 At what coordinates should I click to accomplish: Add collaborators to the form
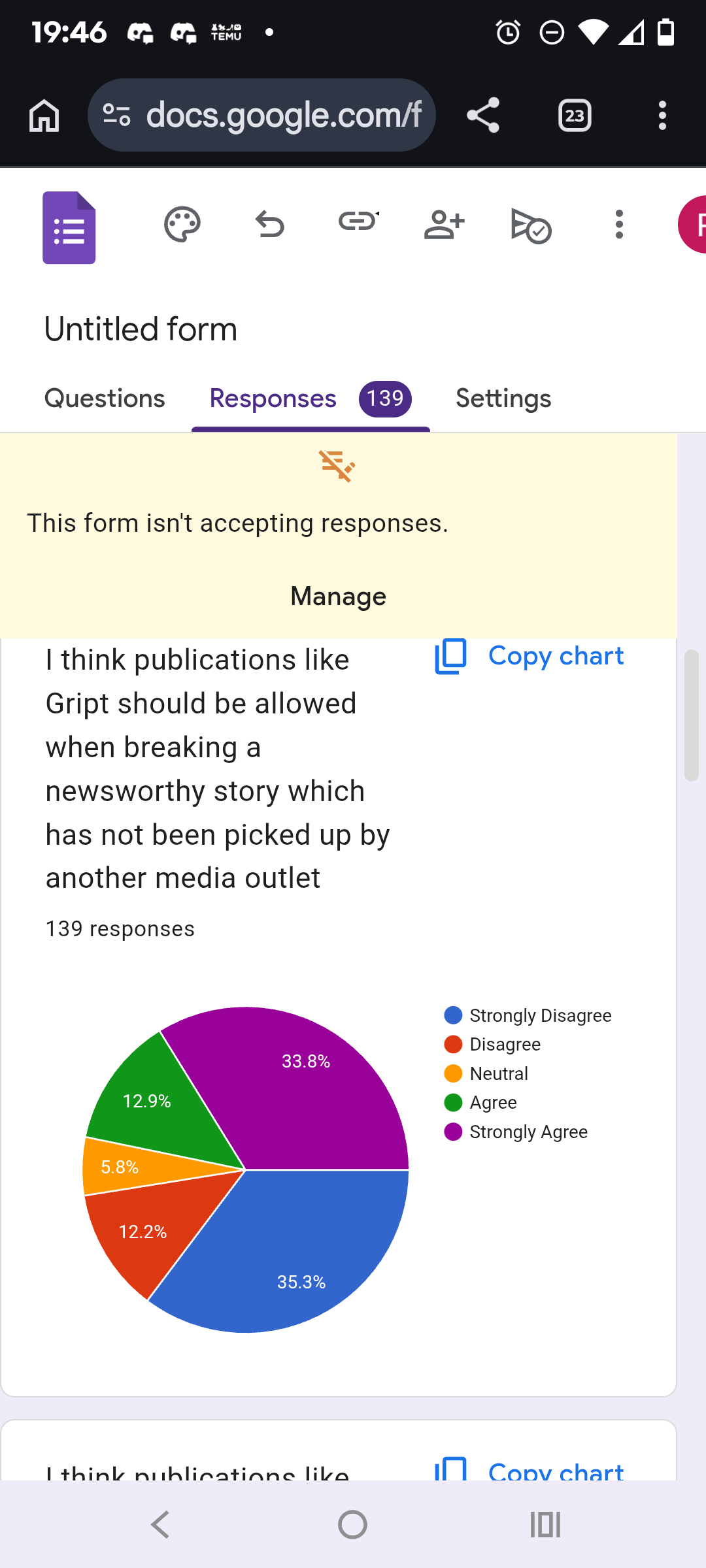coord(445,225)
